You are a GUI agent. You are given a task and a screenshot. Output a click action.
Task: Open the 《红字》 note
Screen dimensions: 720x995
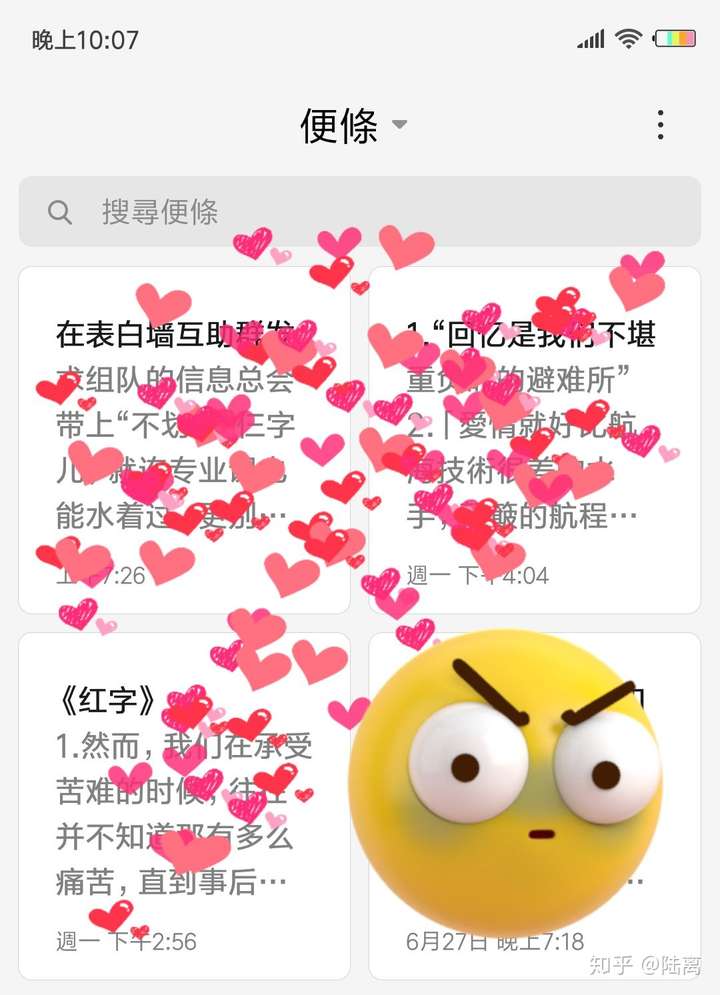coord(184,806)
